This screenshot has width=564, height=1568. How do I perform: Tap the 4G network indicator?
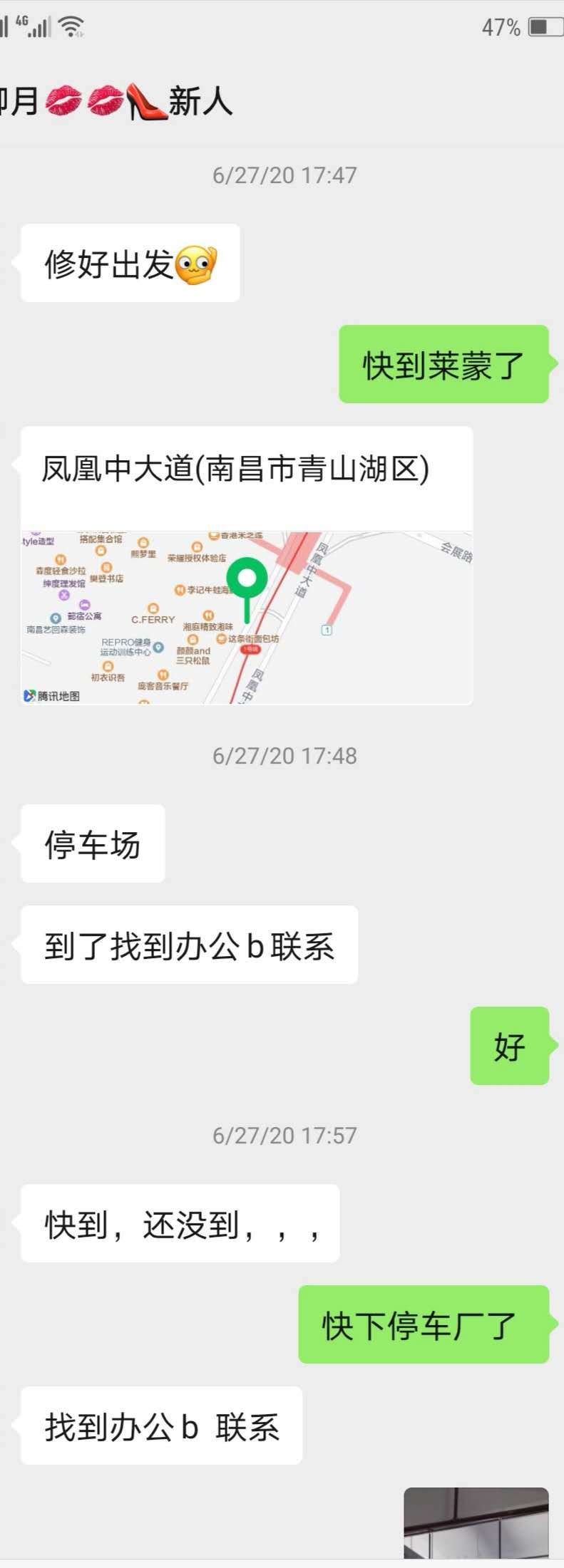click(x=21, y=21)
